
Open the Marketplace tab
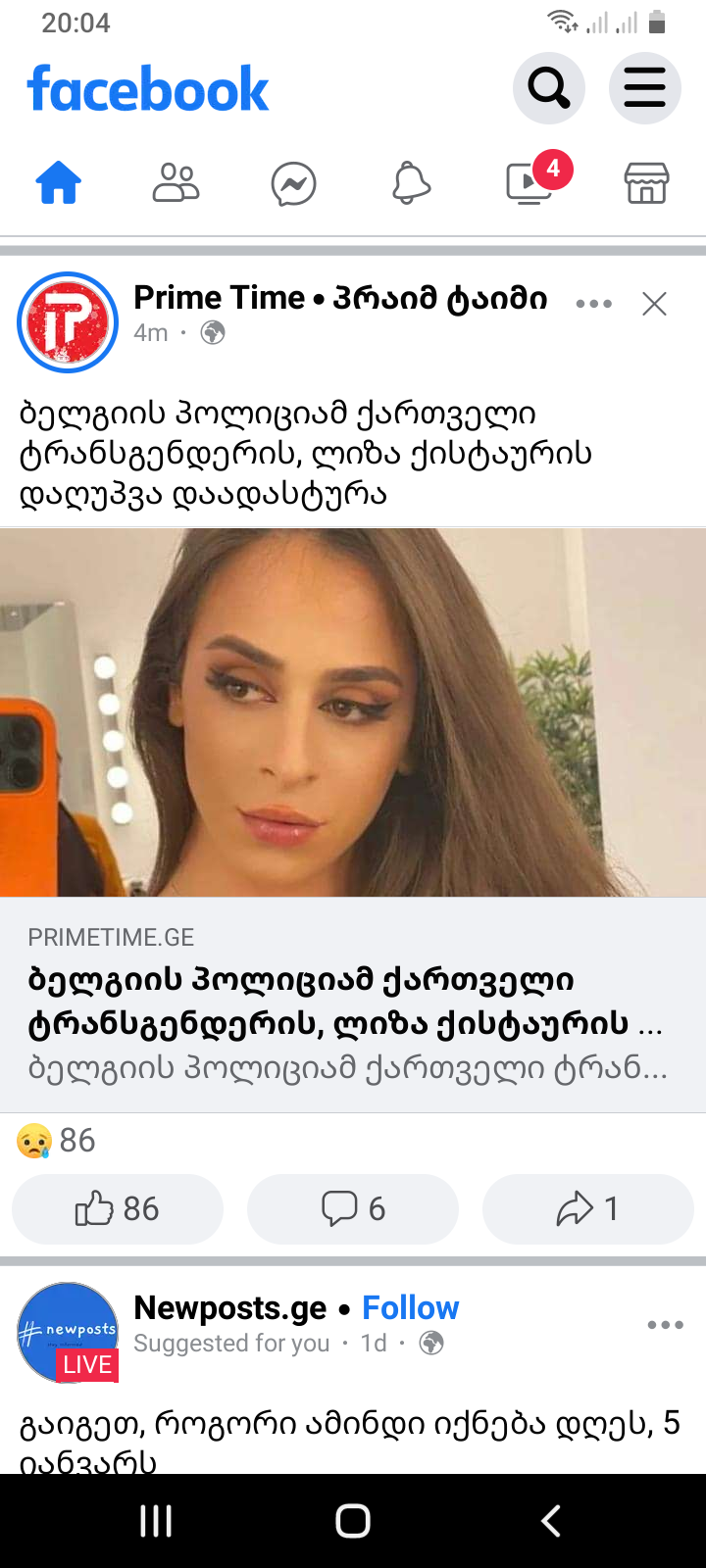(x=646, y=183)
